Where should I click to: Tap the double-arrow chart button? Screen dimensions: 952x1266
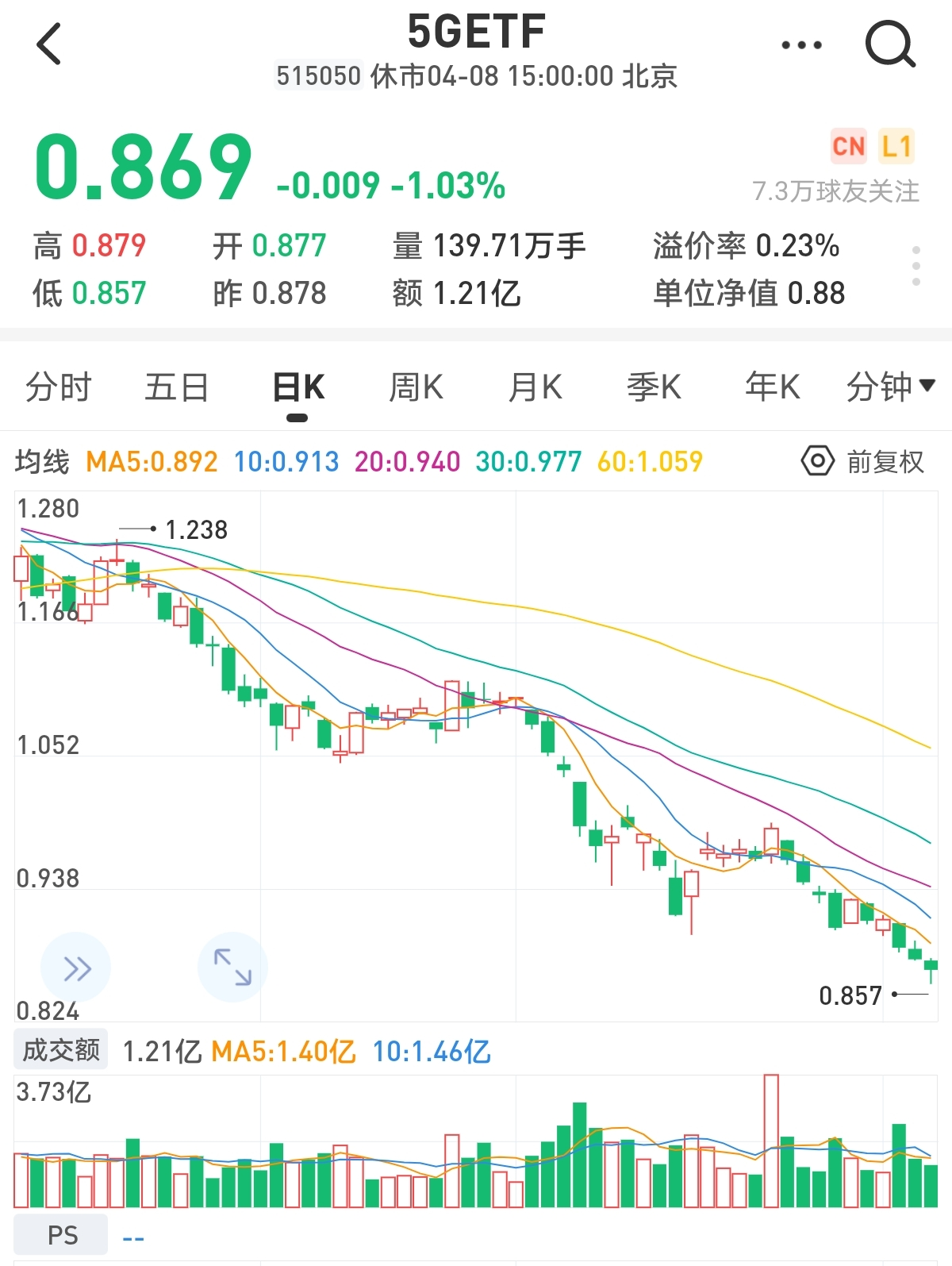76,968
